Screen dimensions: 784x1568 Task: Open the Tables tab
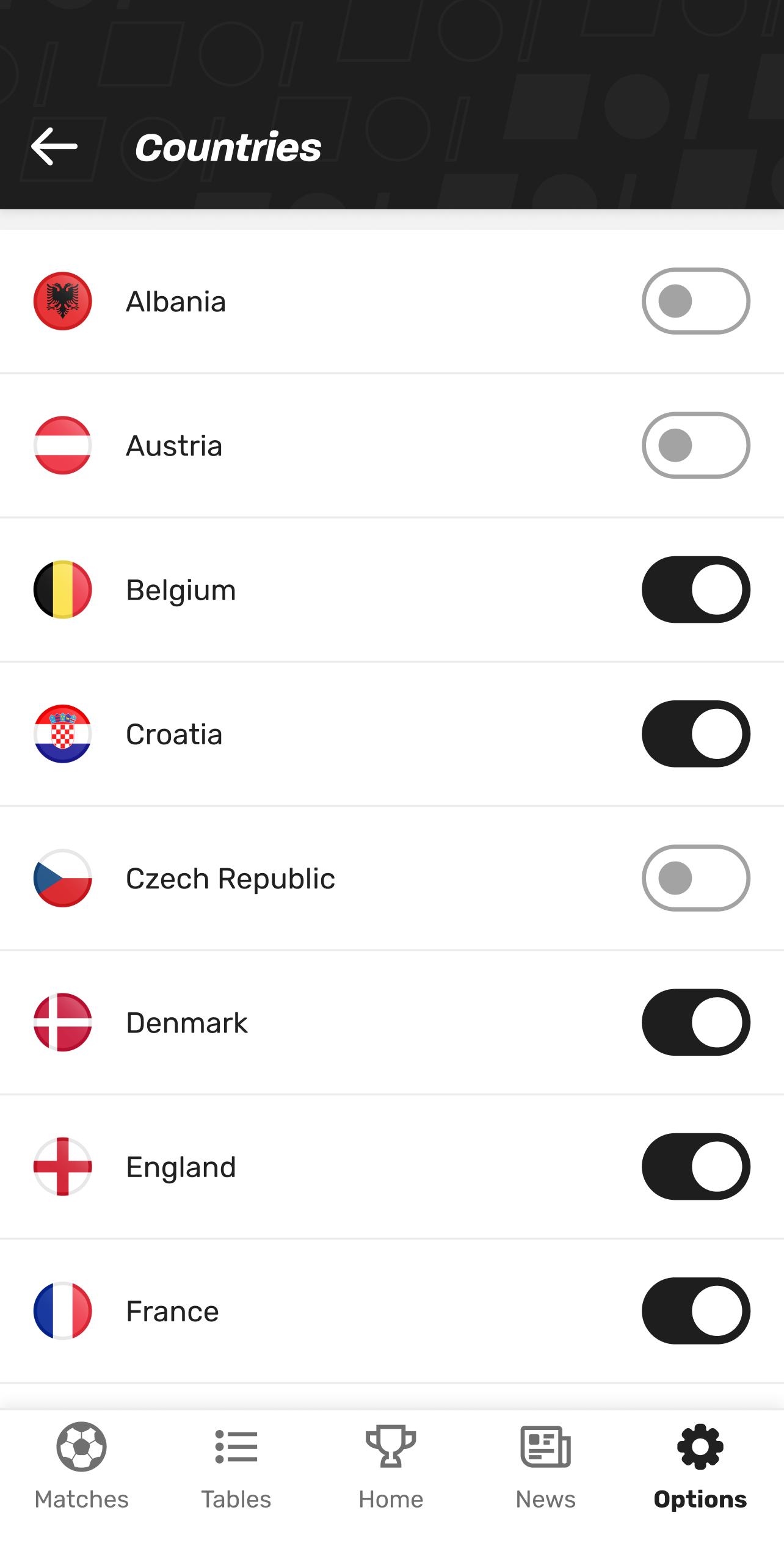point(236,1467)
